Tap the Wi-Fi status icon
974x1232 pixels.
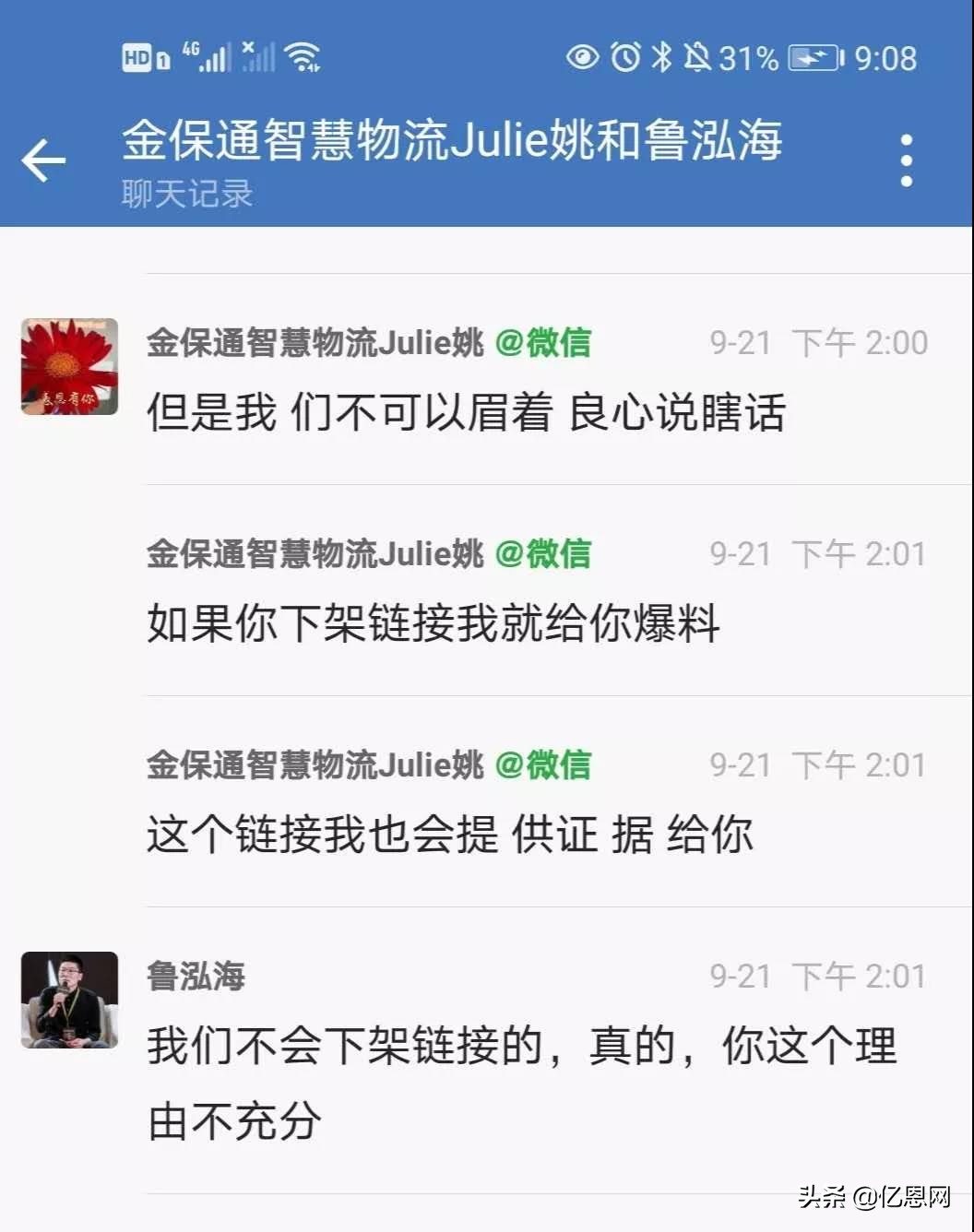coord(301,55)
